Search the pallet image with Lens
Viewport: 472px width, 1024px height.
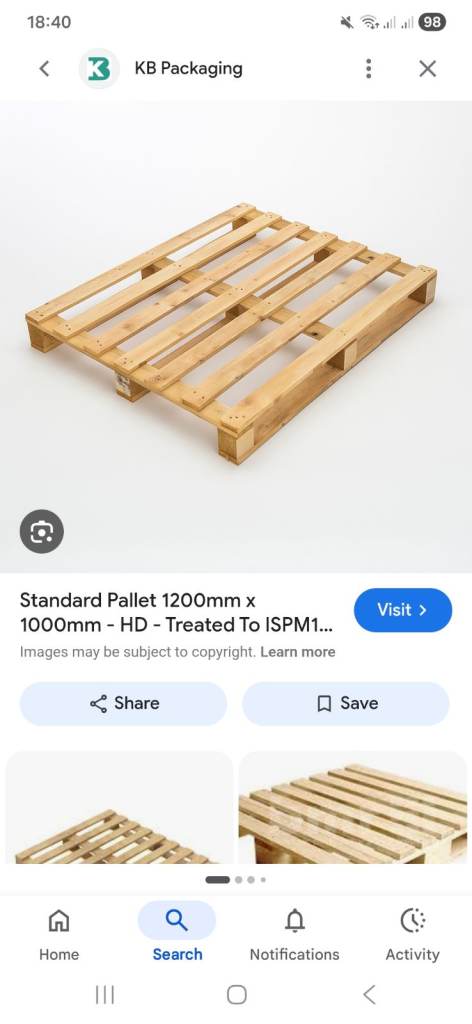coord(42,532)
